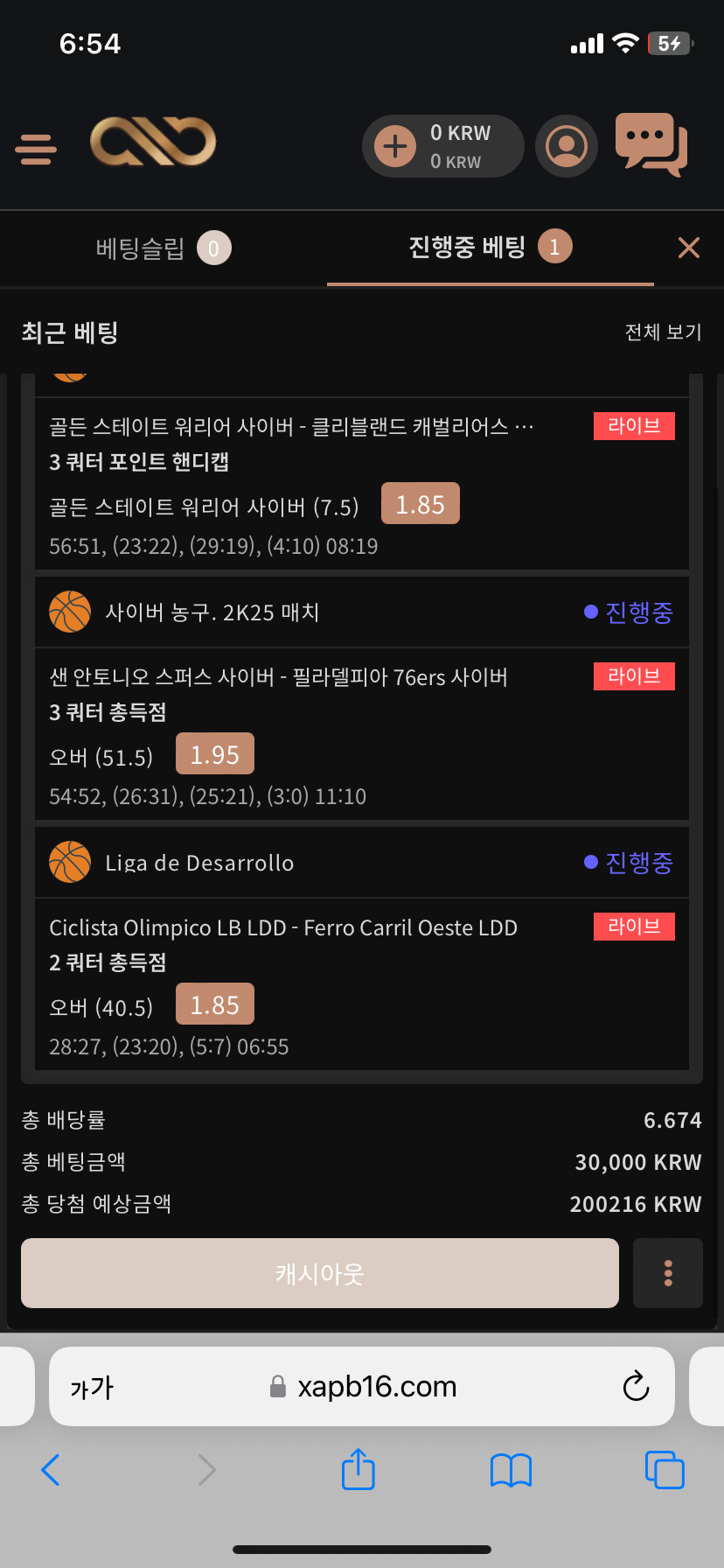Open Safari bookmarks

512,1470
